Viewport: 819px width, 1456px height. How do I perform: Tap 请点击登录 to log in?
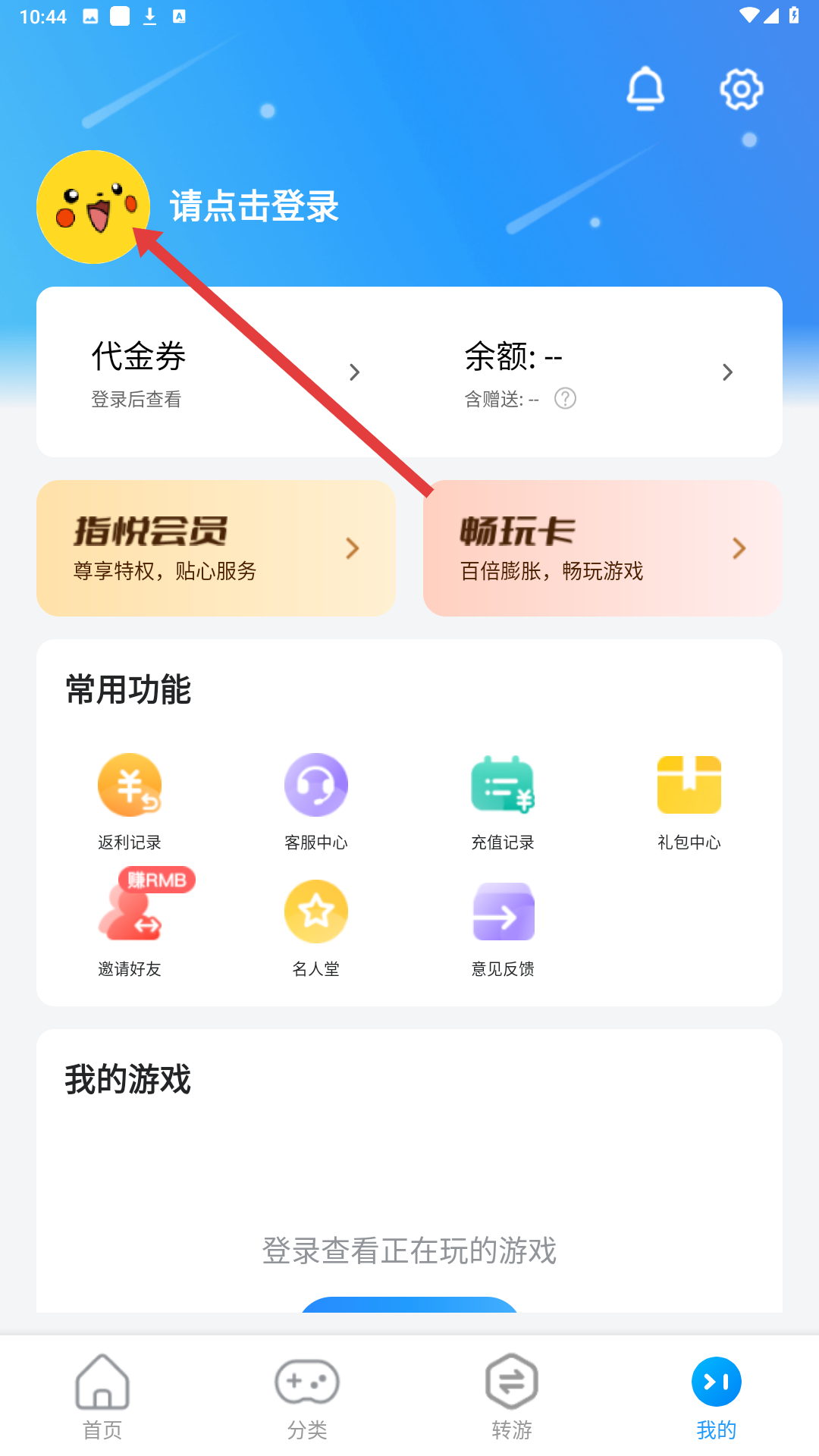click(x=254, y=206)
